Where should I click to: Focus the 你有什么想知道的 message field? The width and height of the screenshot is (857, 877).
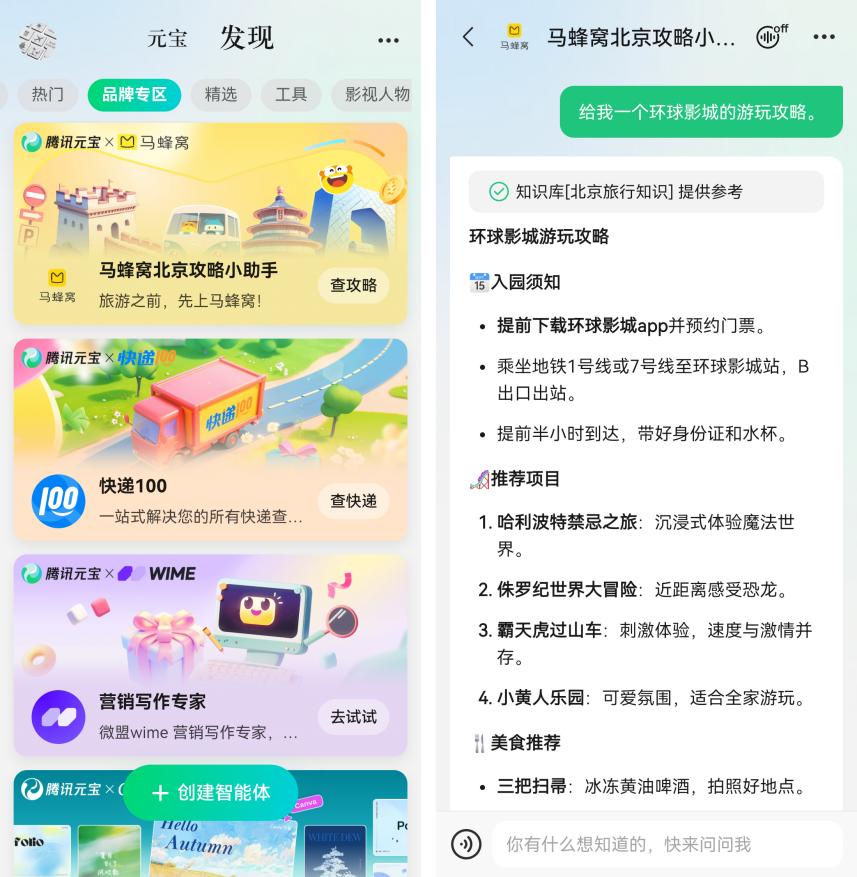tap(665, 844)
